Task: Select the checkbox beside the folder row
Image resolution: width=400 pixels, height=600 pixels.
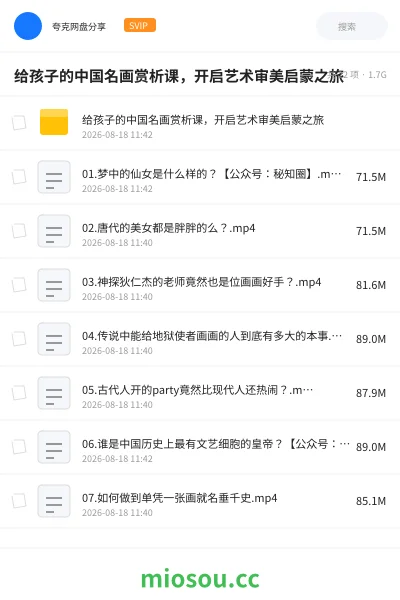Action: coord(19,123)
